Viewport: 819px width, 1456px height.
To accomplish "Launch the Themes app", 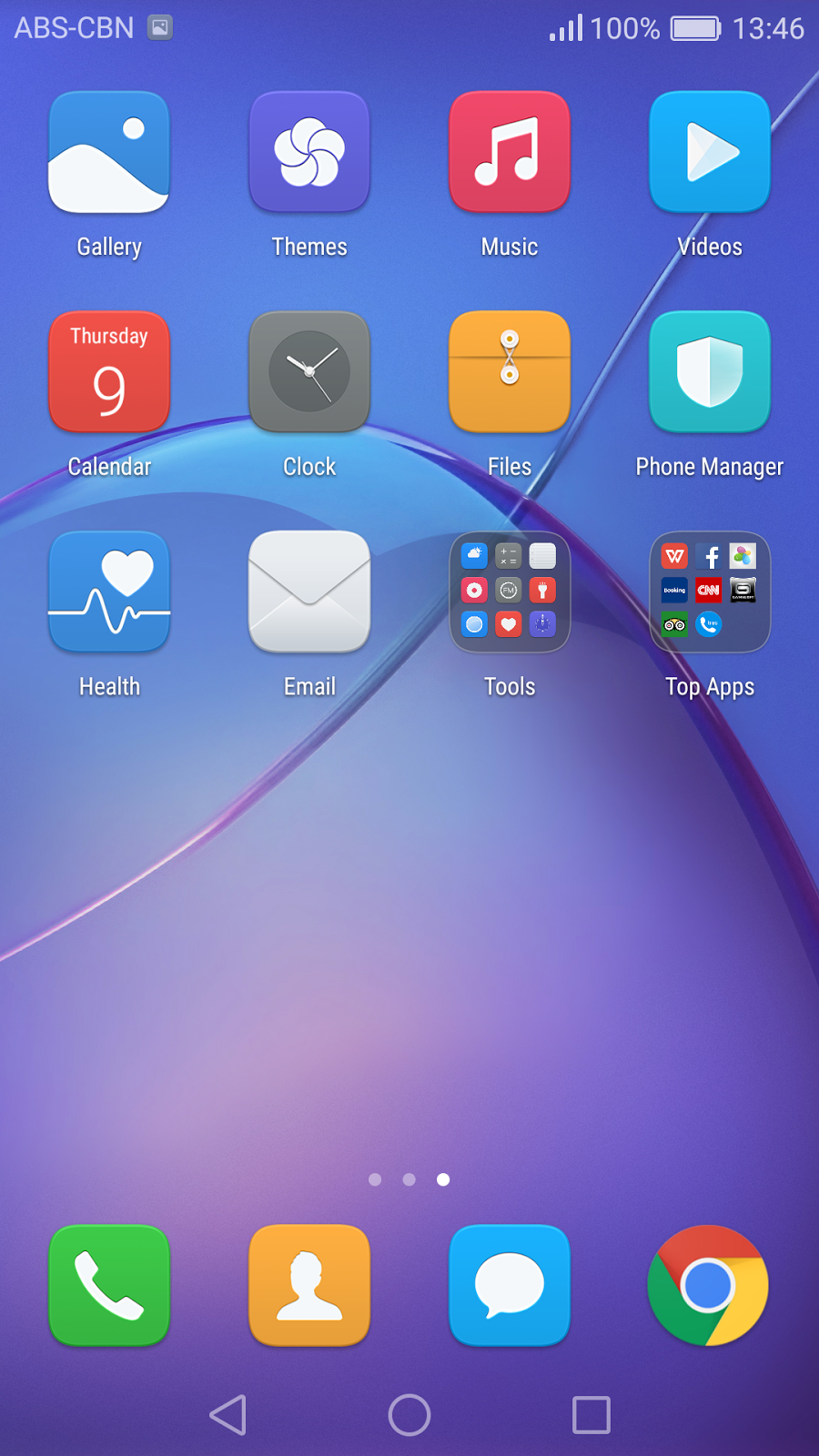I will click(309, 152).
